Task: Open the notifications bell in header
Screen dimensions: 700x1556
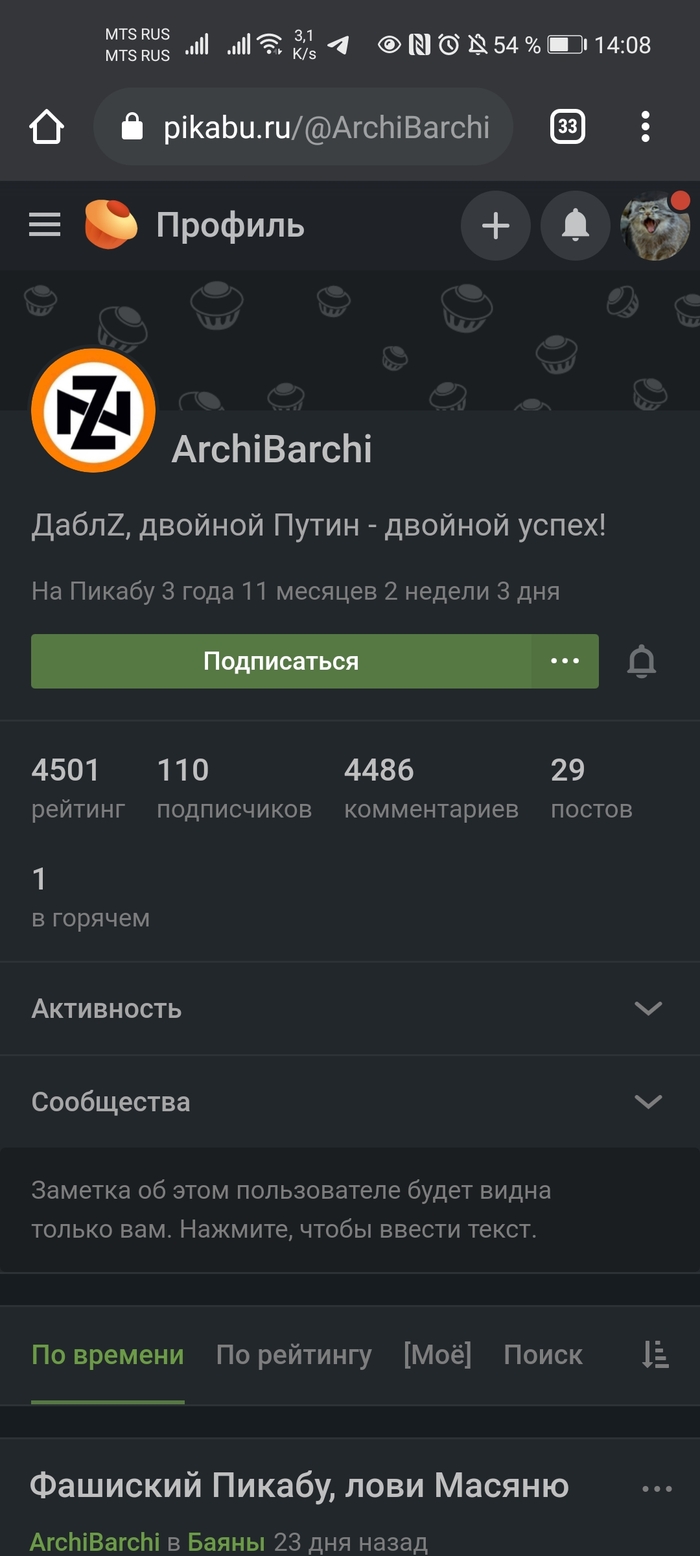Action: click(575, 226)
